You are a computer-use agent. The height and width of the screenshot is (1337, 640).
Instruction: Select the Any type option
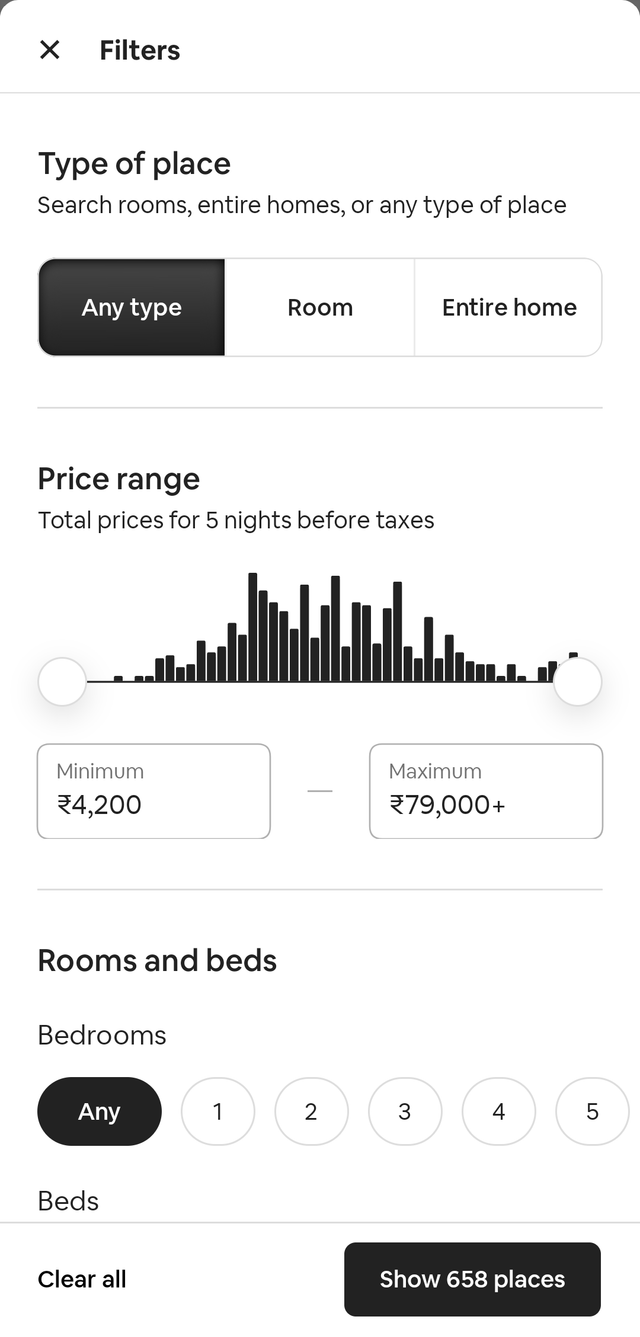pyautogui.click(x=132, y=307)
